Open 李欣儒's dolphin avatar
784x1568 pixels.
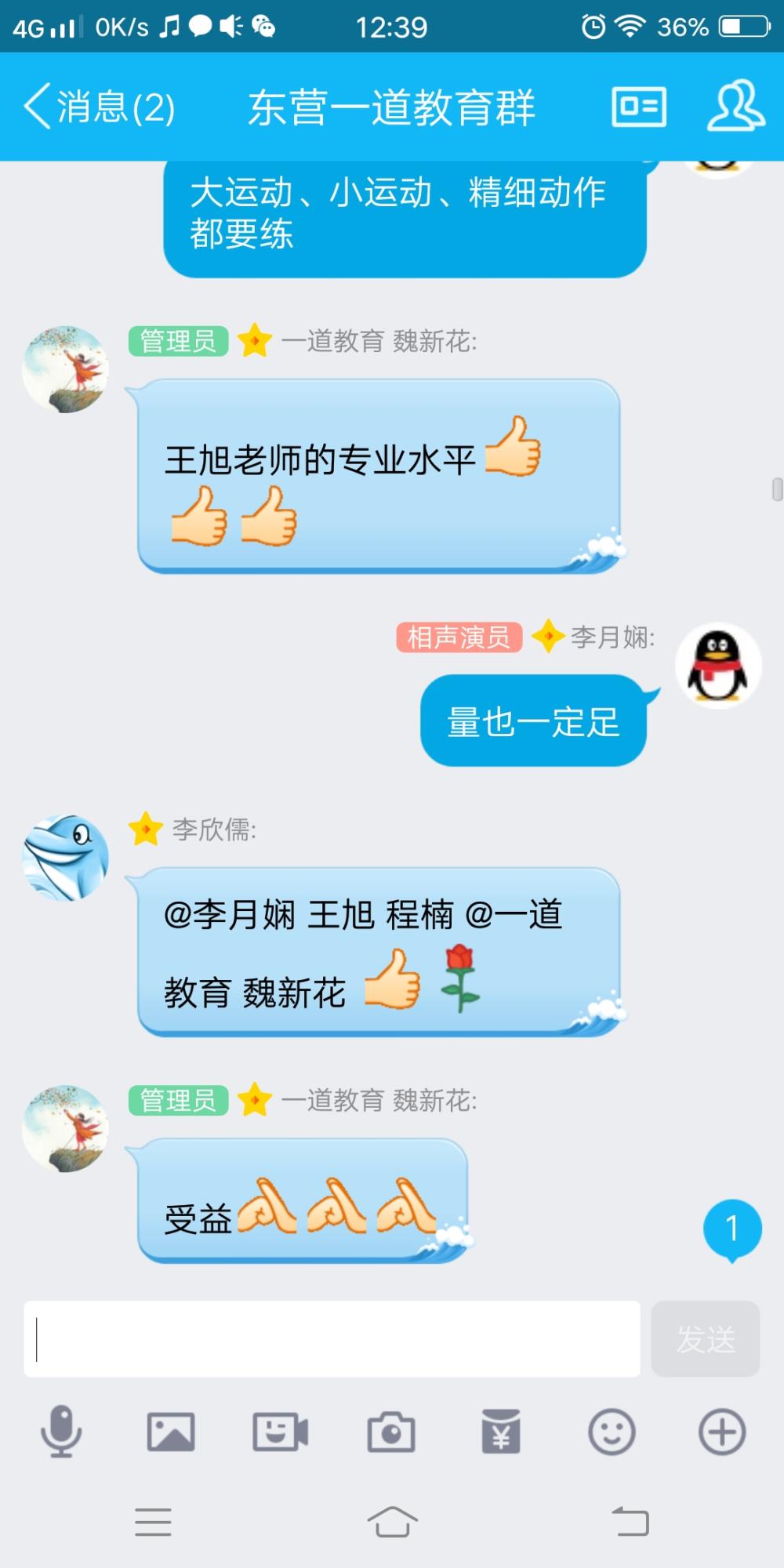[65, 857]
